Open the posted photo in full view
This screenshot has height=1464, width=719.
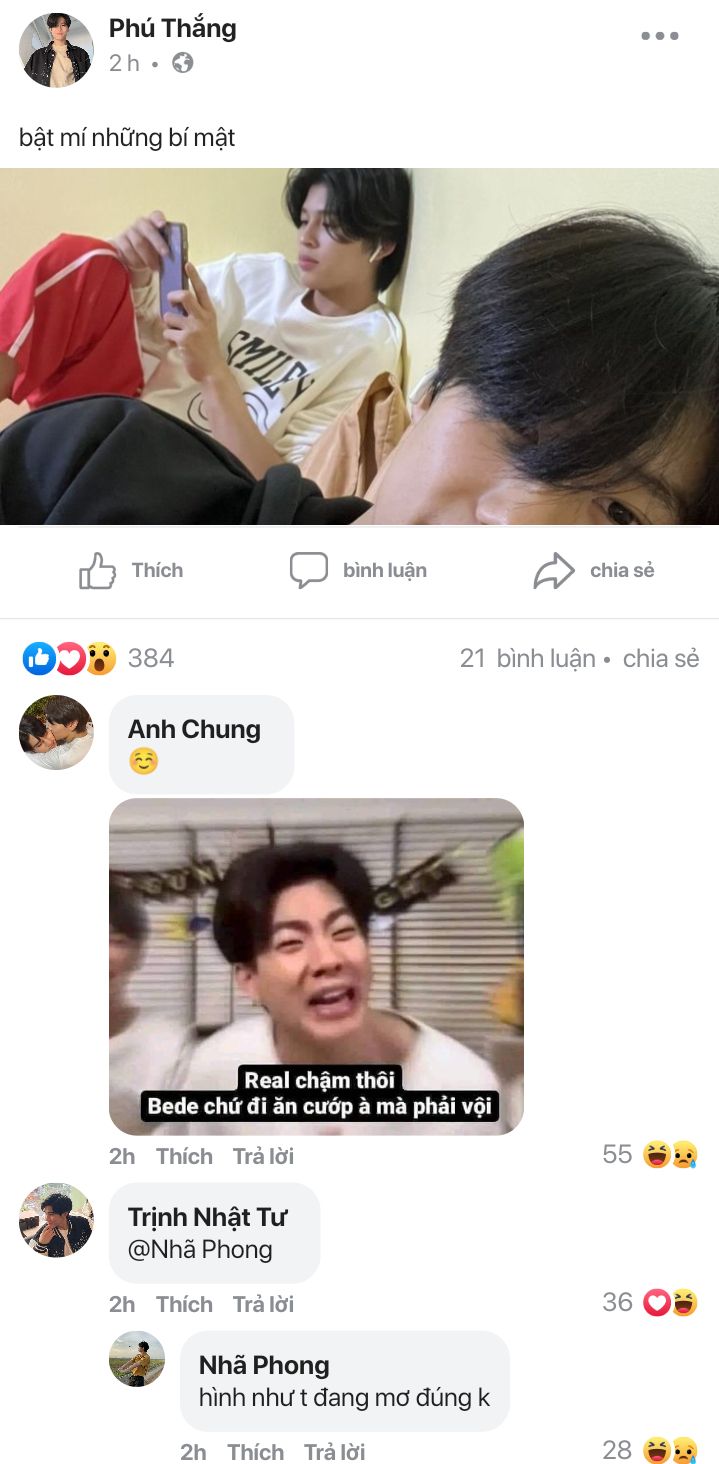coord(359,346)
